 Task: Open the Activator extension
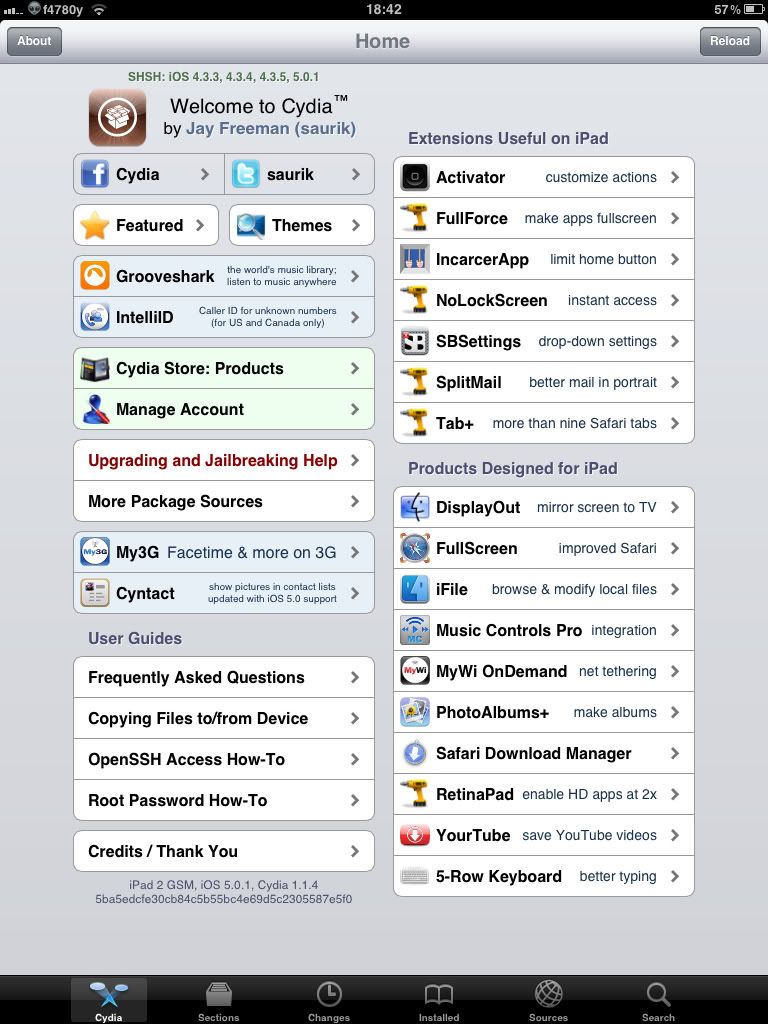(543, 177)
